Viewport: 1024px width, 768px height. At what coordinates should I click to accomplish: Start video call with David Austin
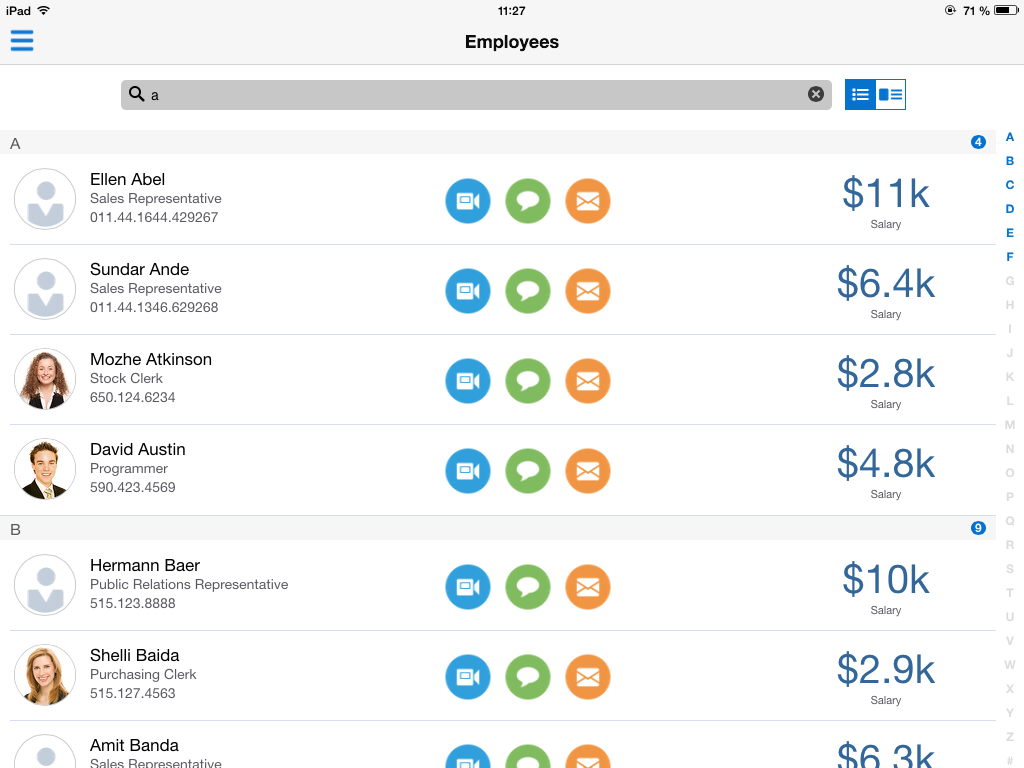(468, 471)
